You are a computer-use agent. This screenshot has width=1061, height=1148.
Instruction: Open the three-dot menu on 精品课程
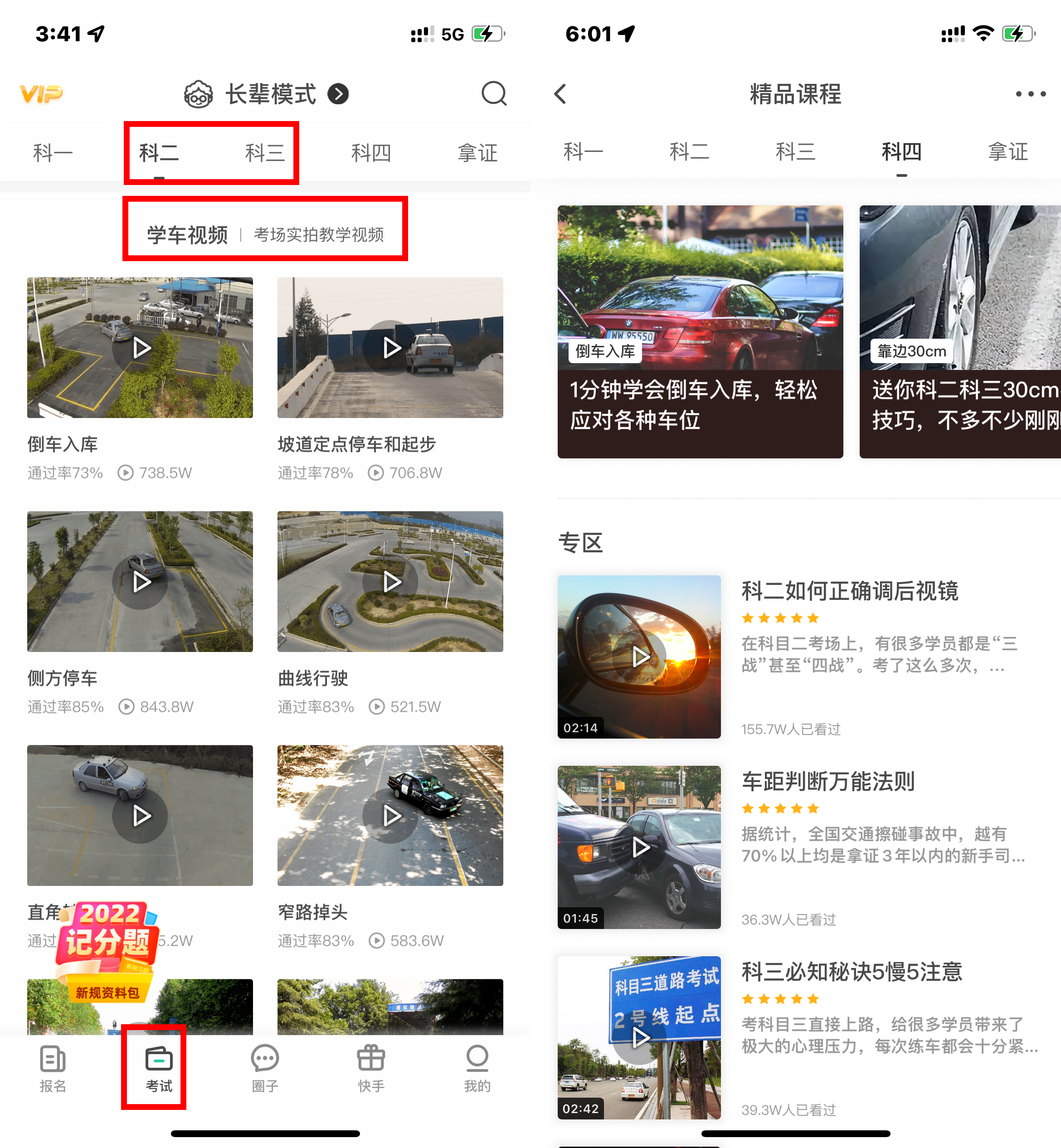tap(1030, 94)
